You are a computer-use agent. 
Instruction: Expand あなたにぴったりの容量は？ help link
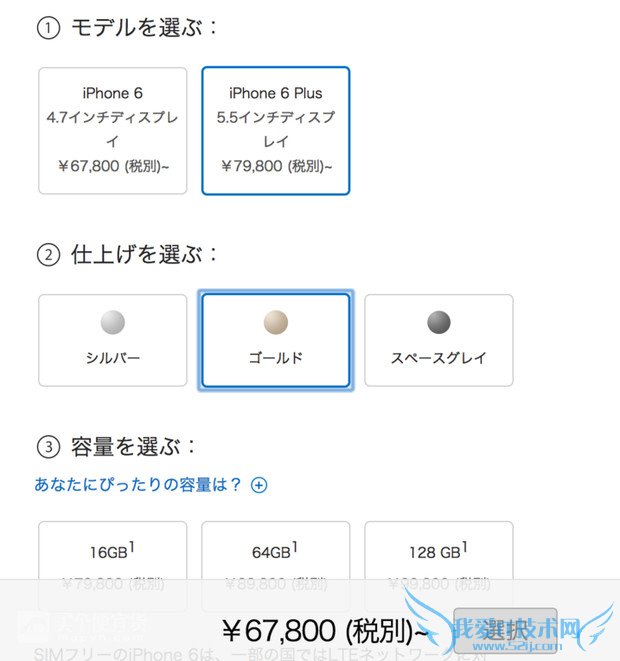tap(150, 485)
